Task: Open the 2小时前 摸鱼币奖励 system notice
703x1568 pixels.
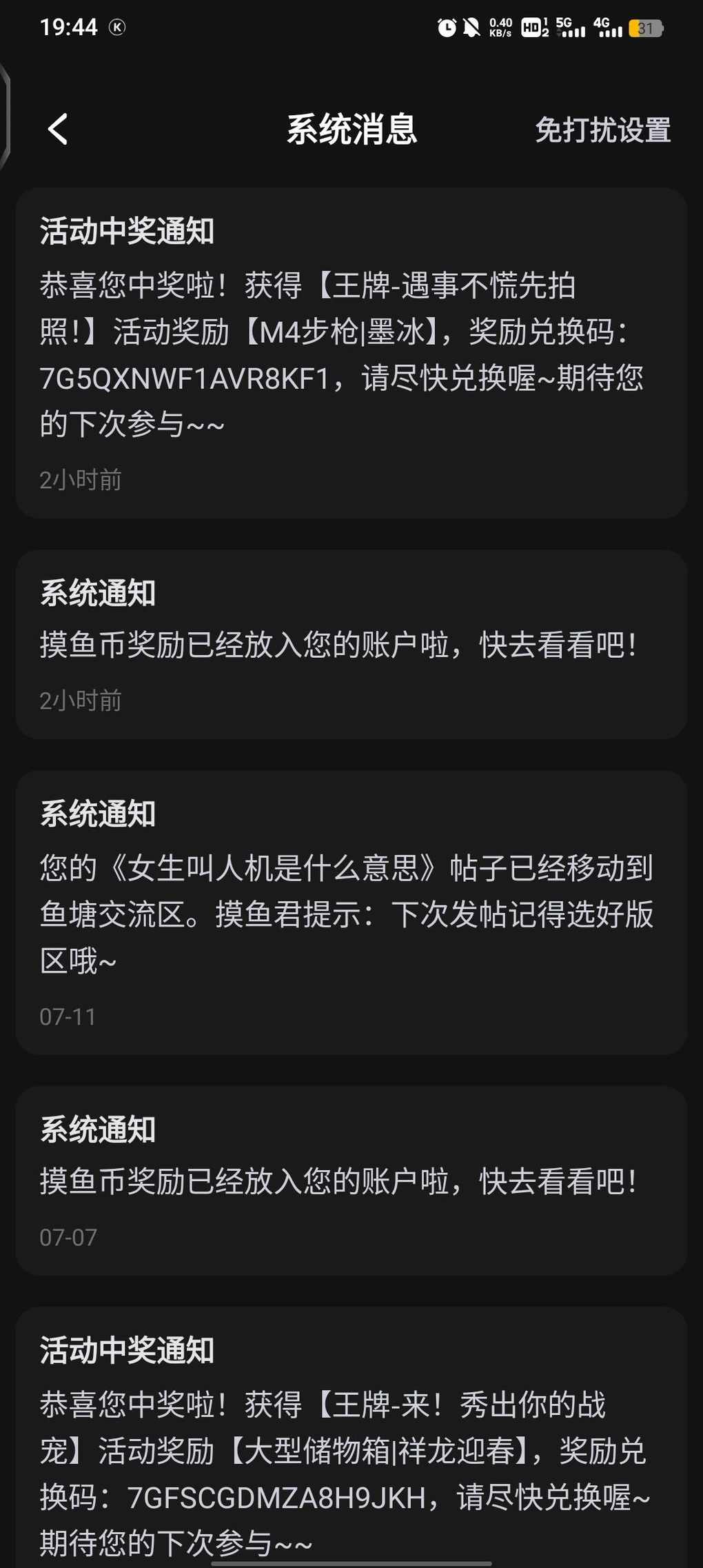Action: [x=351, y=645]
